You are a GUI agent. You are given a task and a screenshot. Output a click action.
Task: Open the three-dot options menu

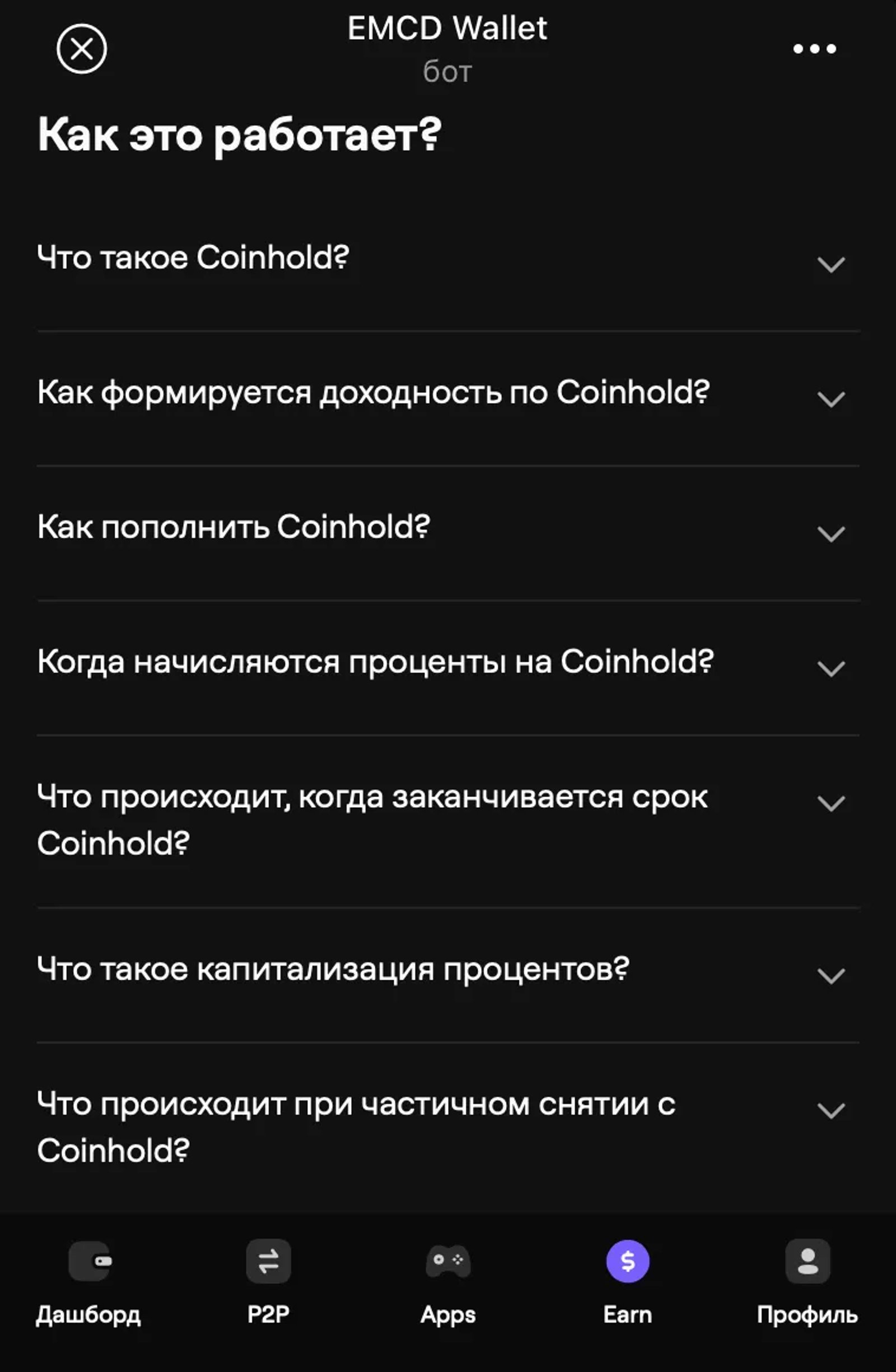(x=814, y=49)
